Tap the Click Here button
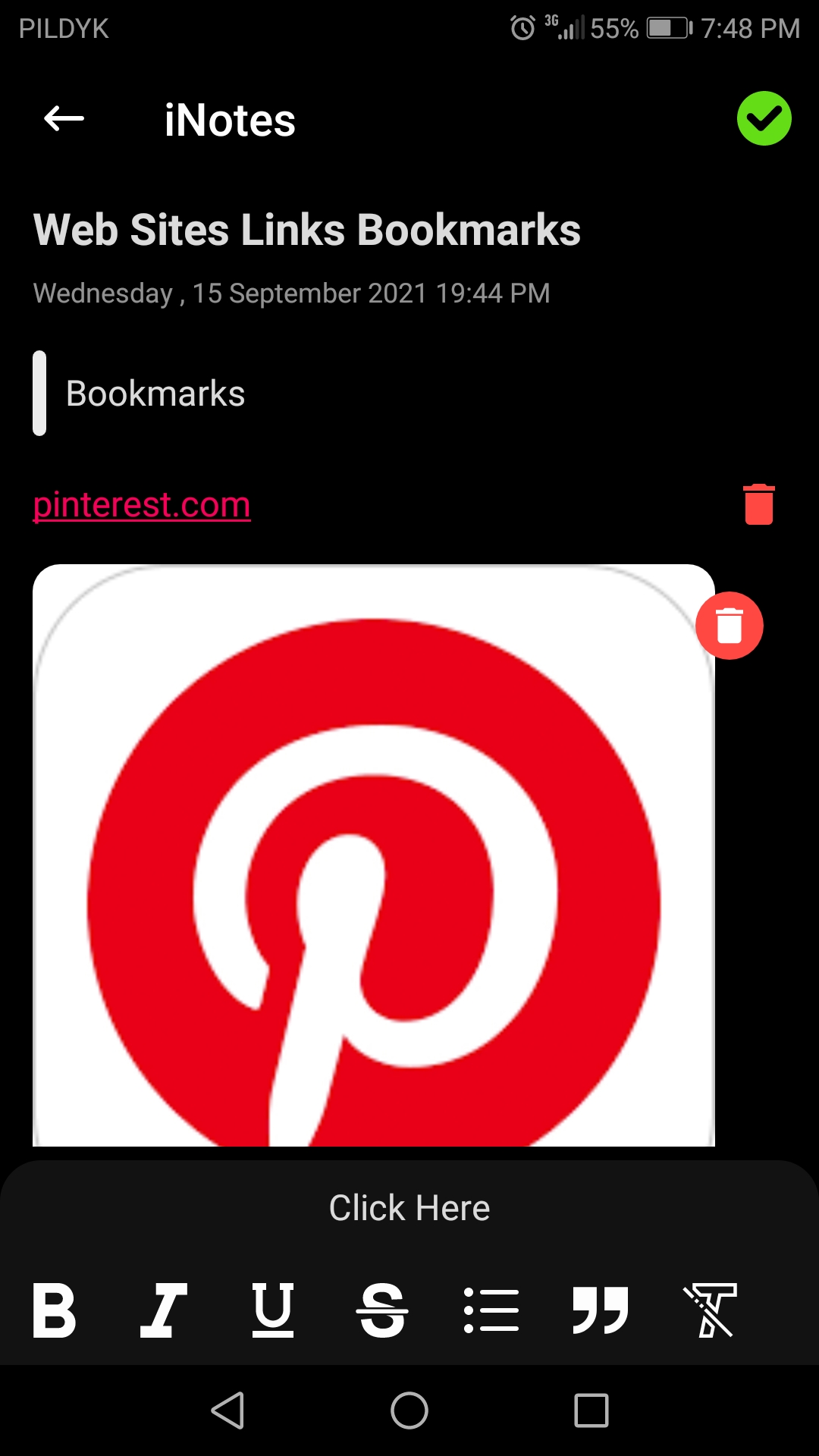819x1456 pixels. point(409,1208)
